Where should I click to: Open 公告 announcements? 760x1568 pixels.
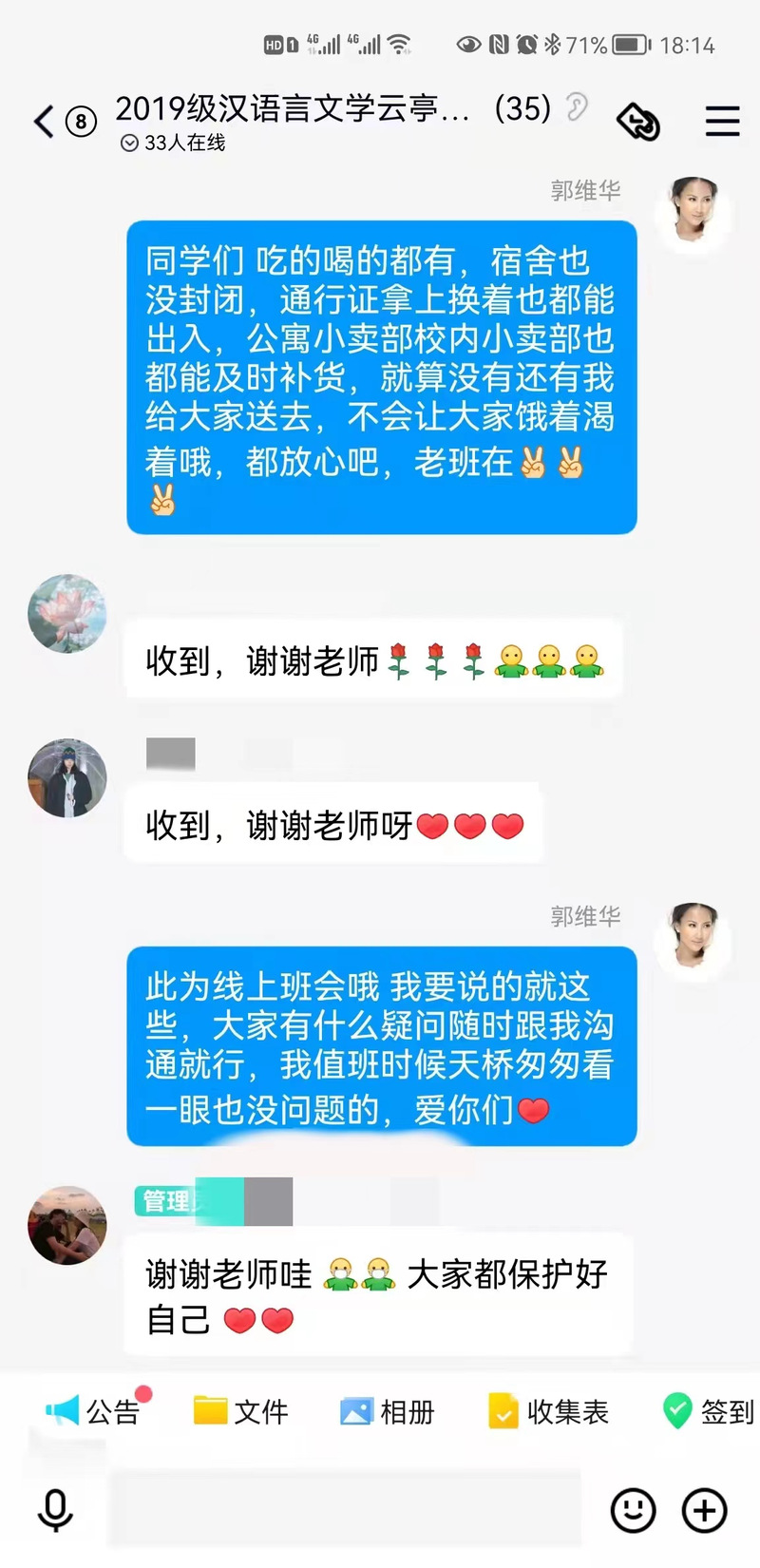pyautogui.click(x=95, y=1411)
